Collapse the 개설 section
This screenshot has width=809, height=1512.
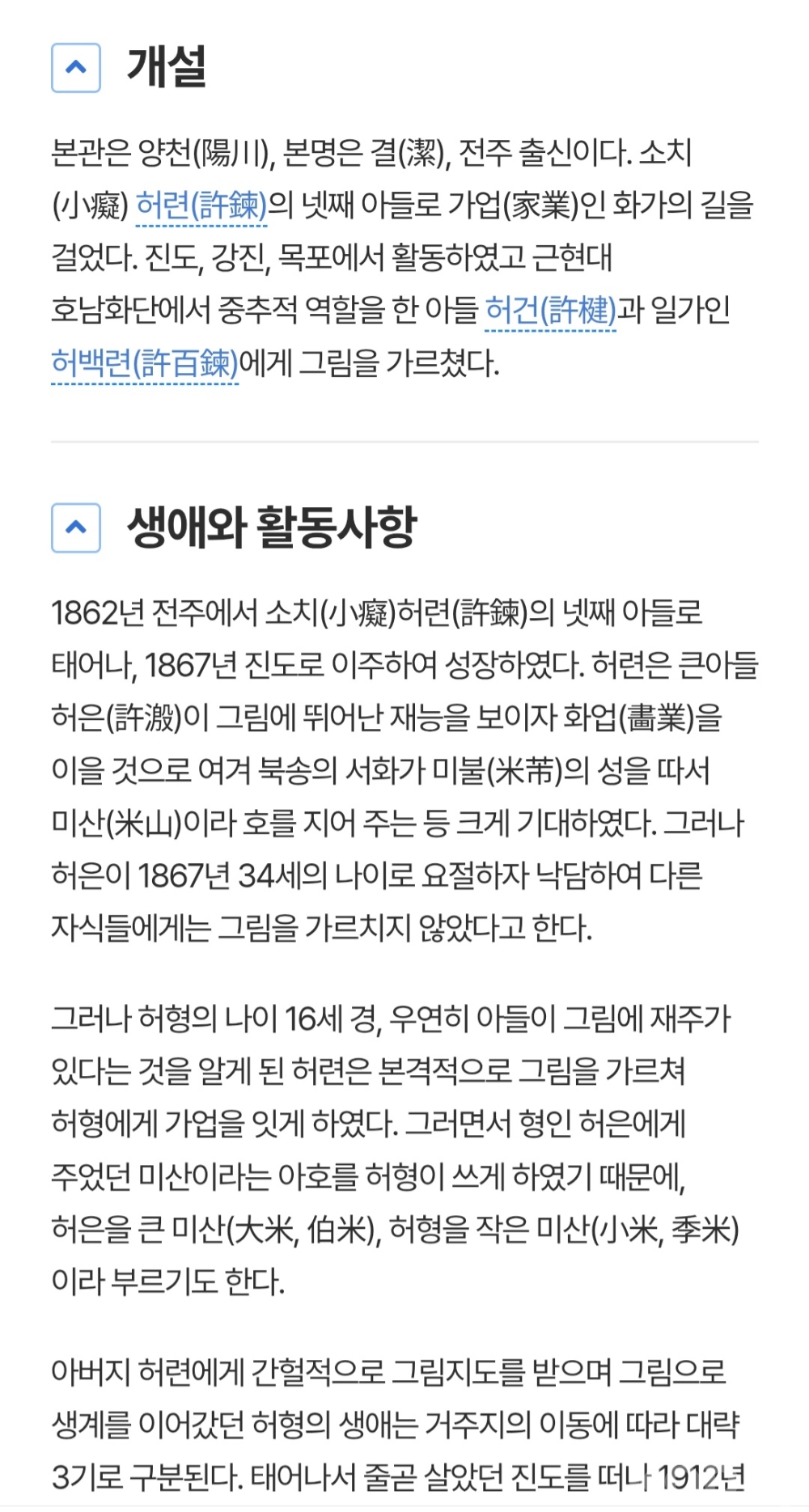pos(76,68)
